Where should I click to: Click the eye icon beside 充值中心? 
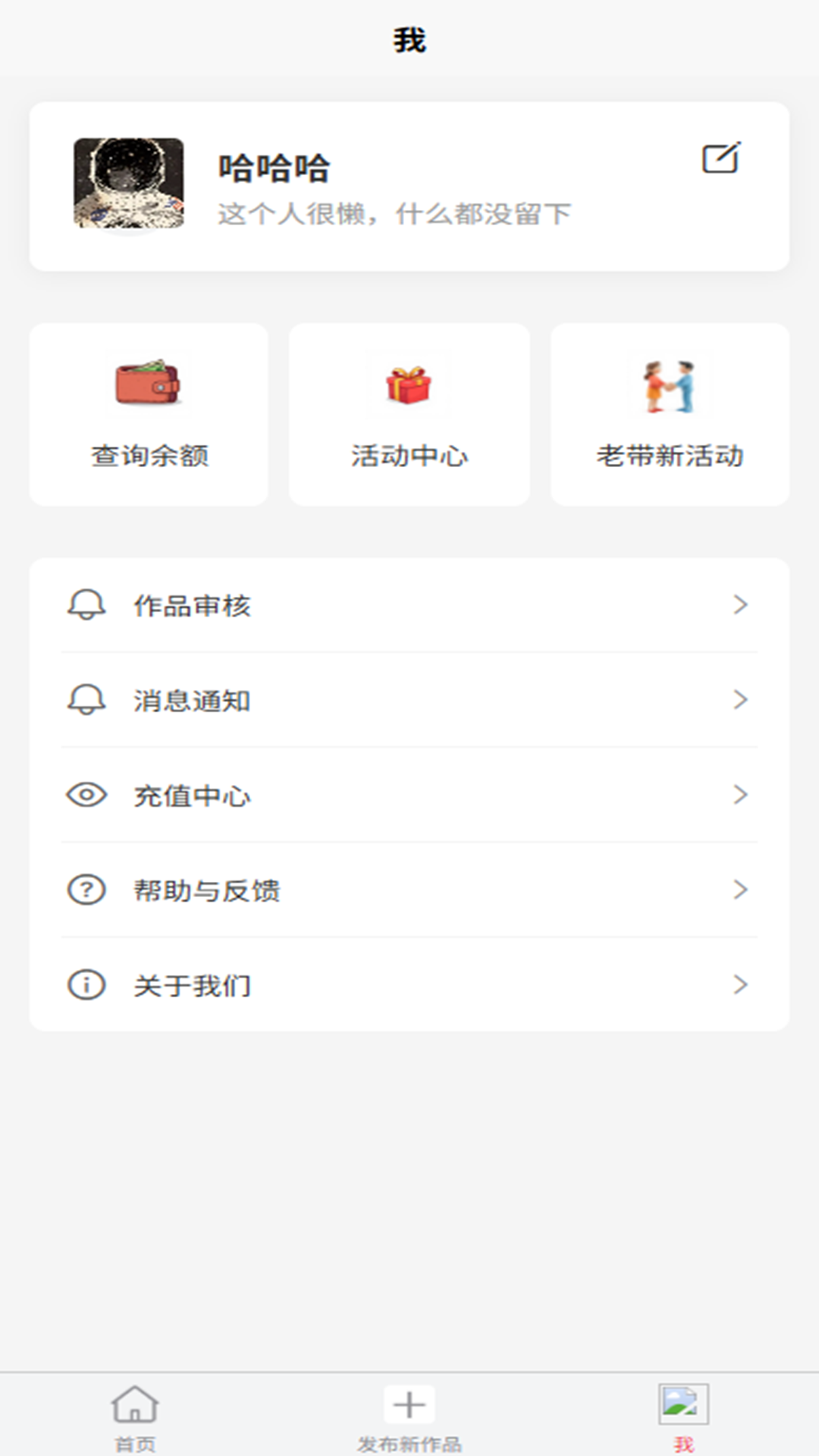(86, 795)
